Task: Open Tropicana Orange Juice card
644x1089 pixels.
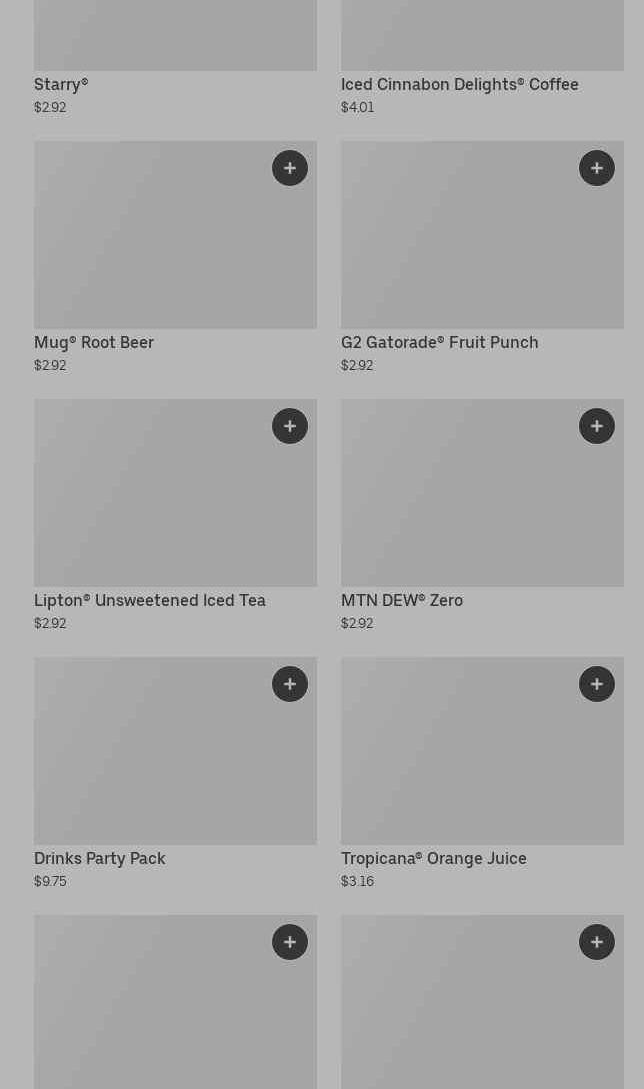Action: click(x=482, y=773)
